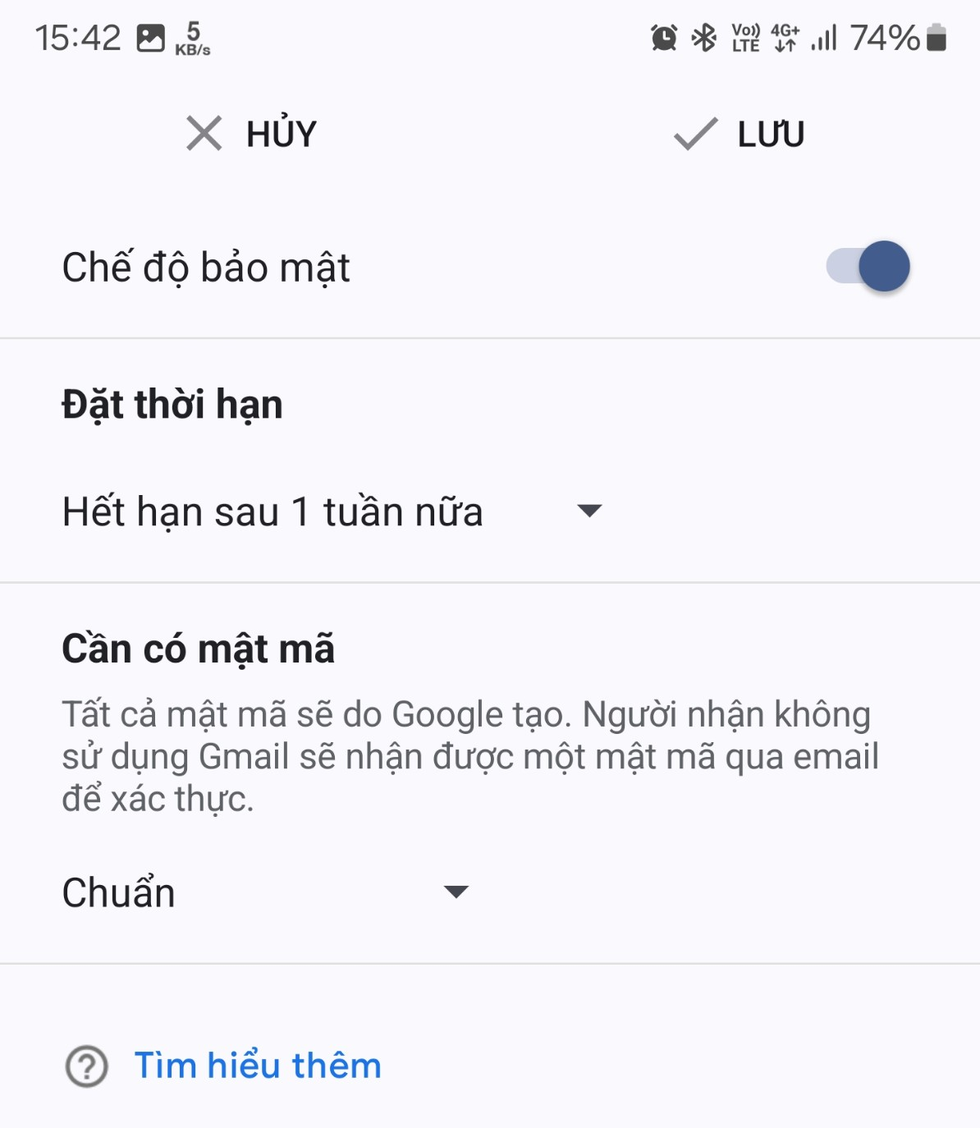The image size is (980, 1128).
Task: Expand the Chuẩn passcode dropdown
Action: click(265, 892)
